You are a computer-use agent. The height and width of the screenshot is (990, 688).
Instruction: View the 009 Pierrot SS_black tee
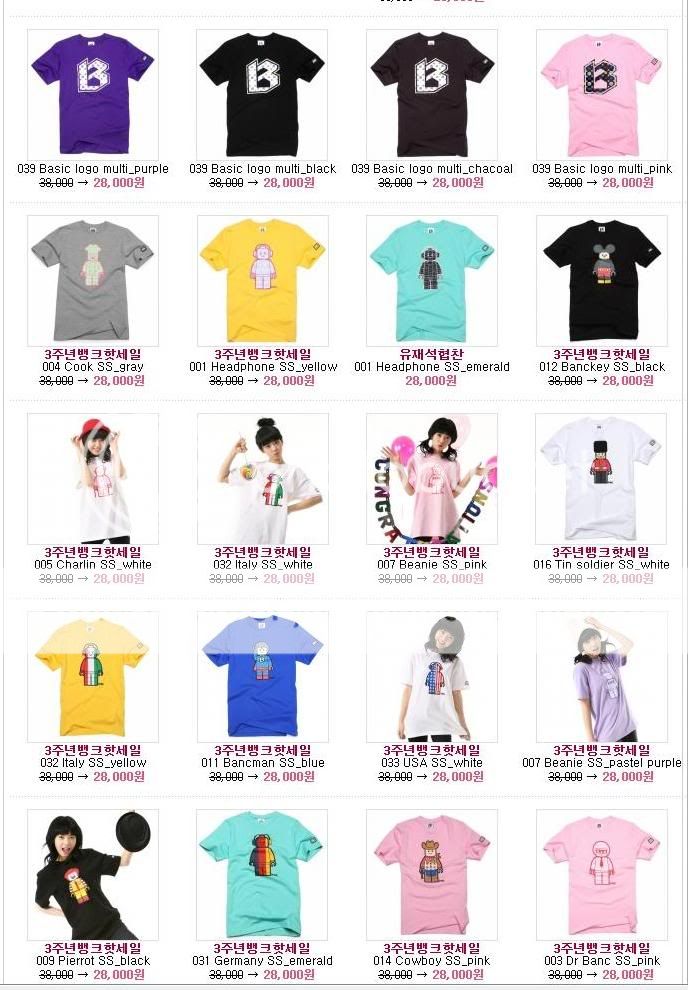[93, 874]
